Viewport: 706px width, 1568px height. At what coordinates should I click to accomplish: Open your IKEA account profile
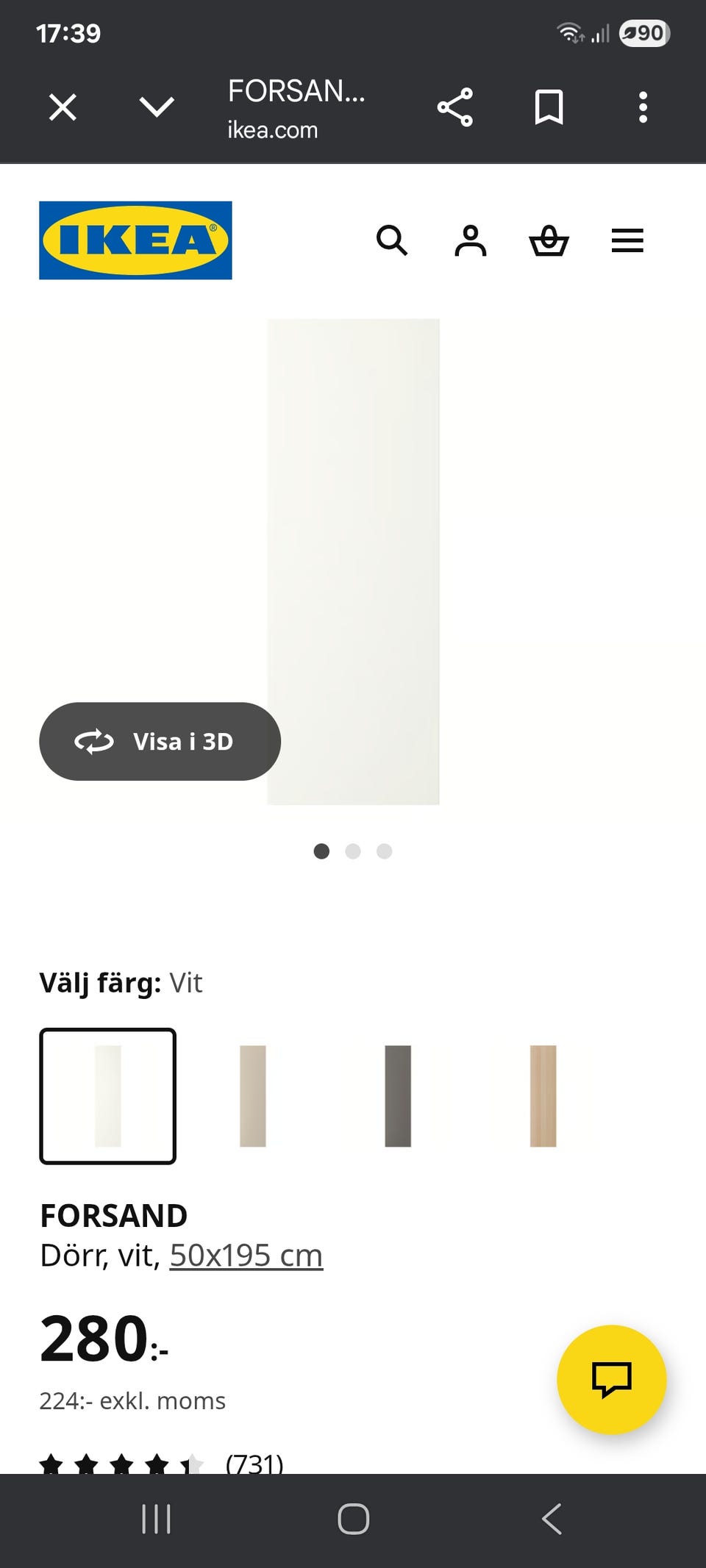471,241
